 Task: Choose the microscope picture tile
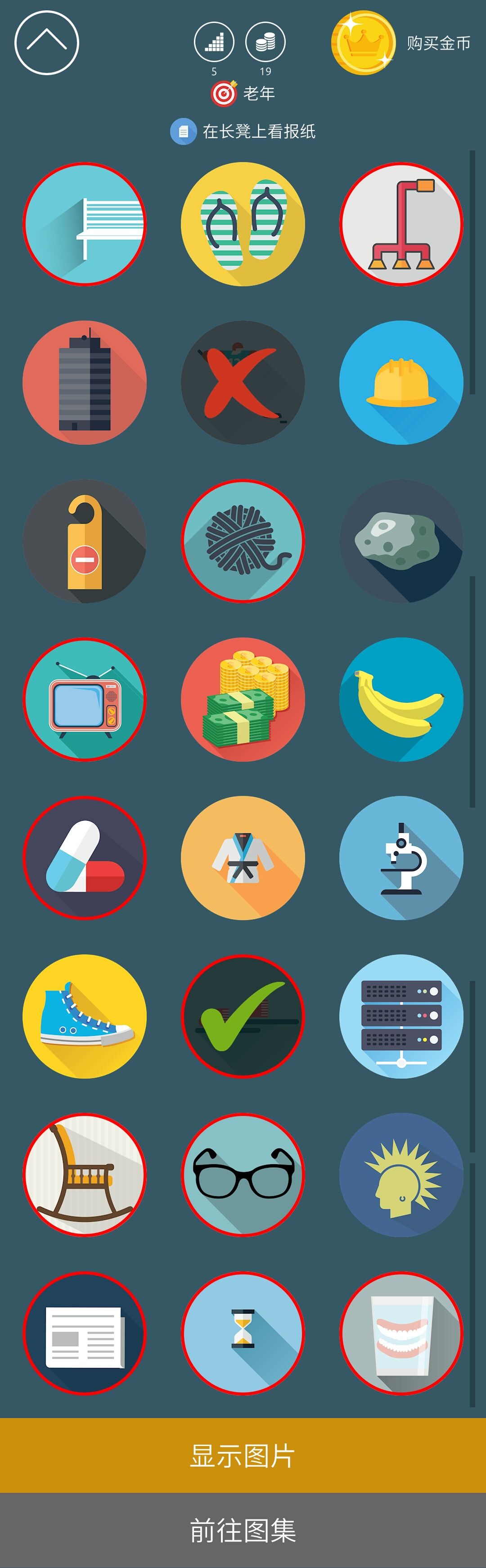pos(401,857)
